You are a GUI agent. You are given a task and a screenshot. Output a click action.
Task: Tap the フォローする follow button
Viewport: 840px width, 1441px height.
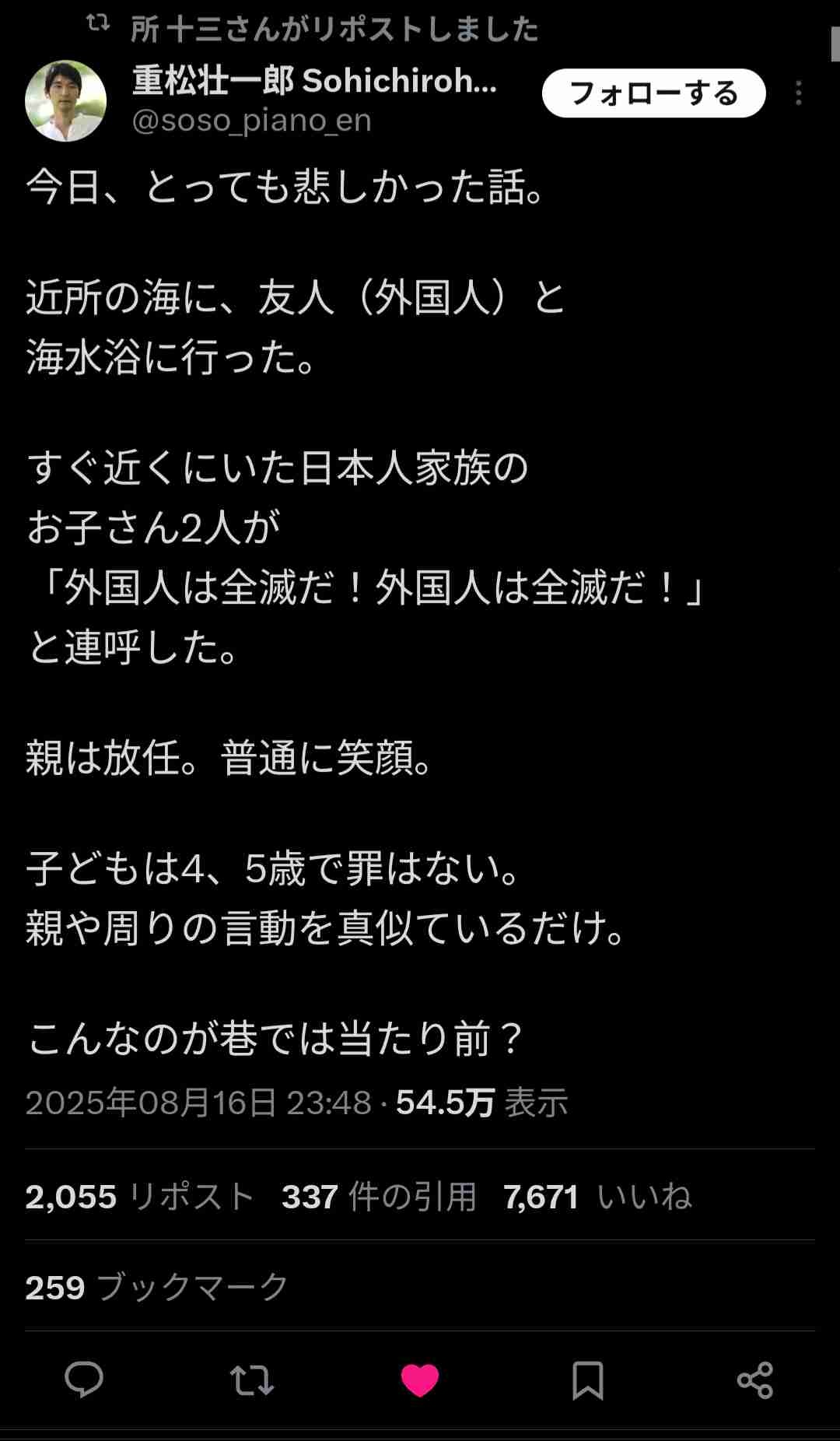(653, 93)
